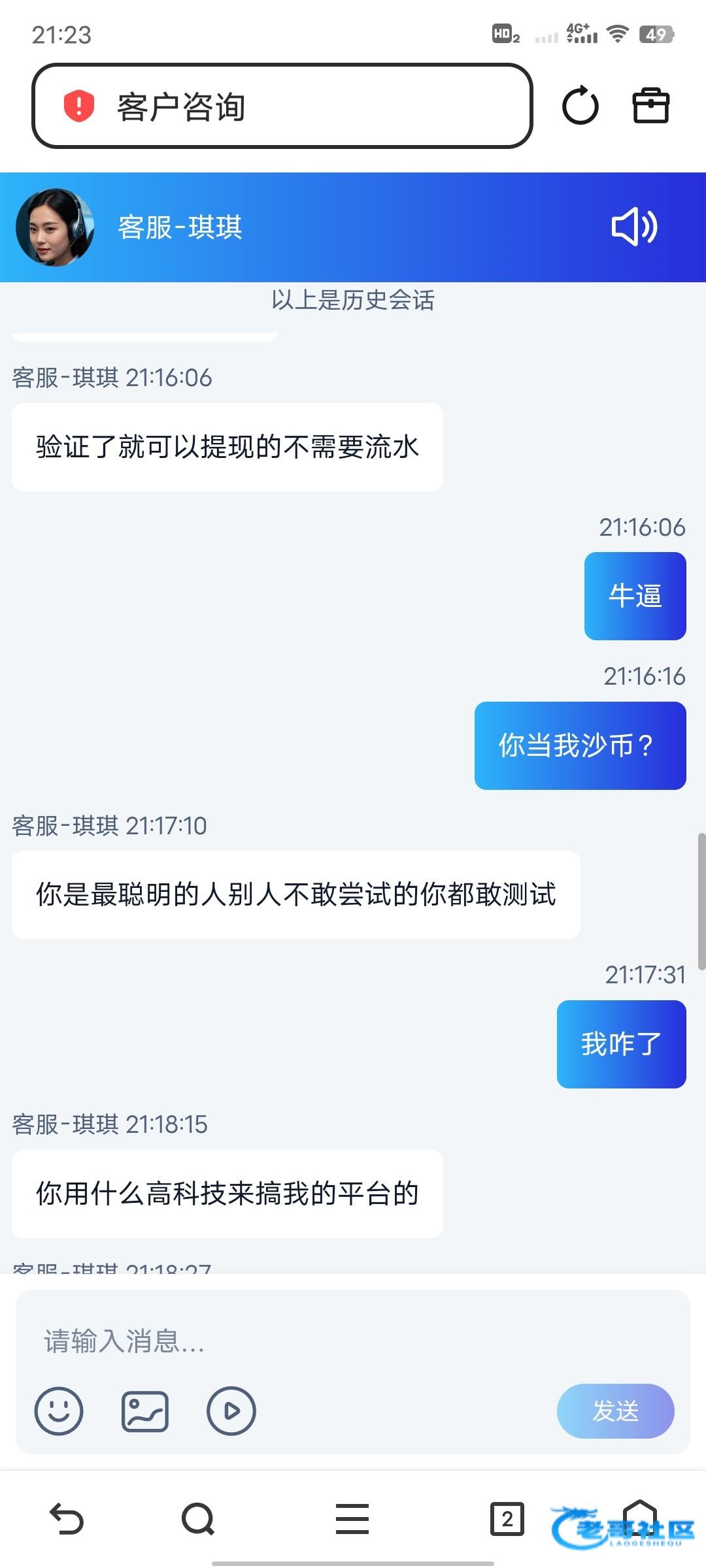The image size is (706, 1568).
Task: Open the browser search icon
Action: (198, 1518)
